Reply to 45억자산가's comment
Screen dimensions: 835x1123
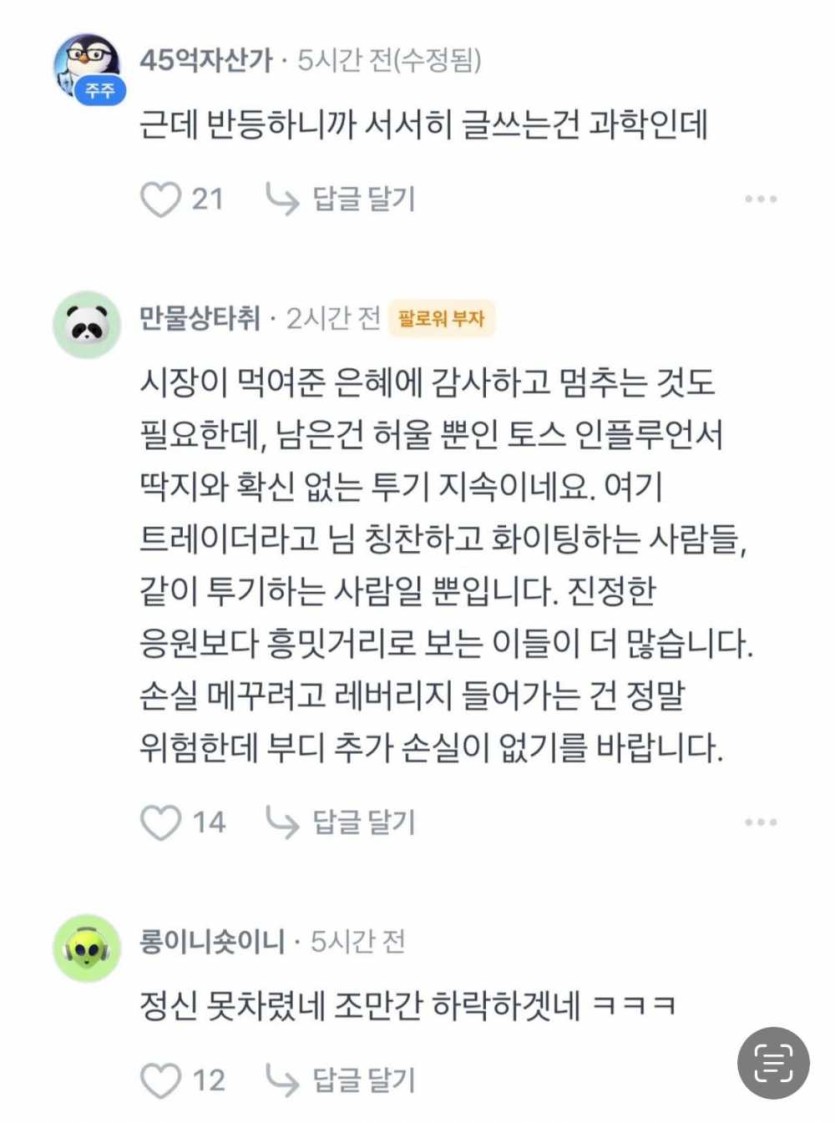[340, 199]
